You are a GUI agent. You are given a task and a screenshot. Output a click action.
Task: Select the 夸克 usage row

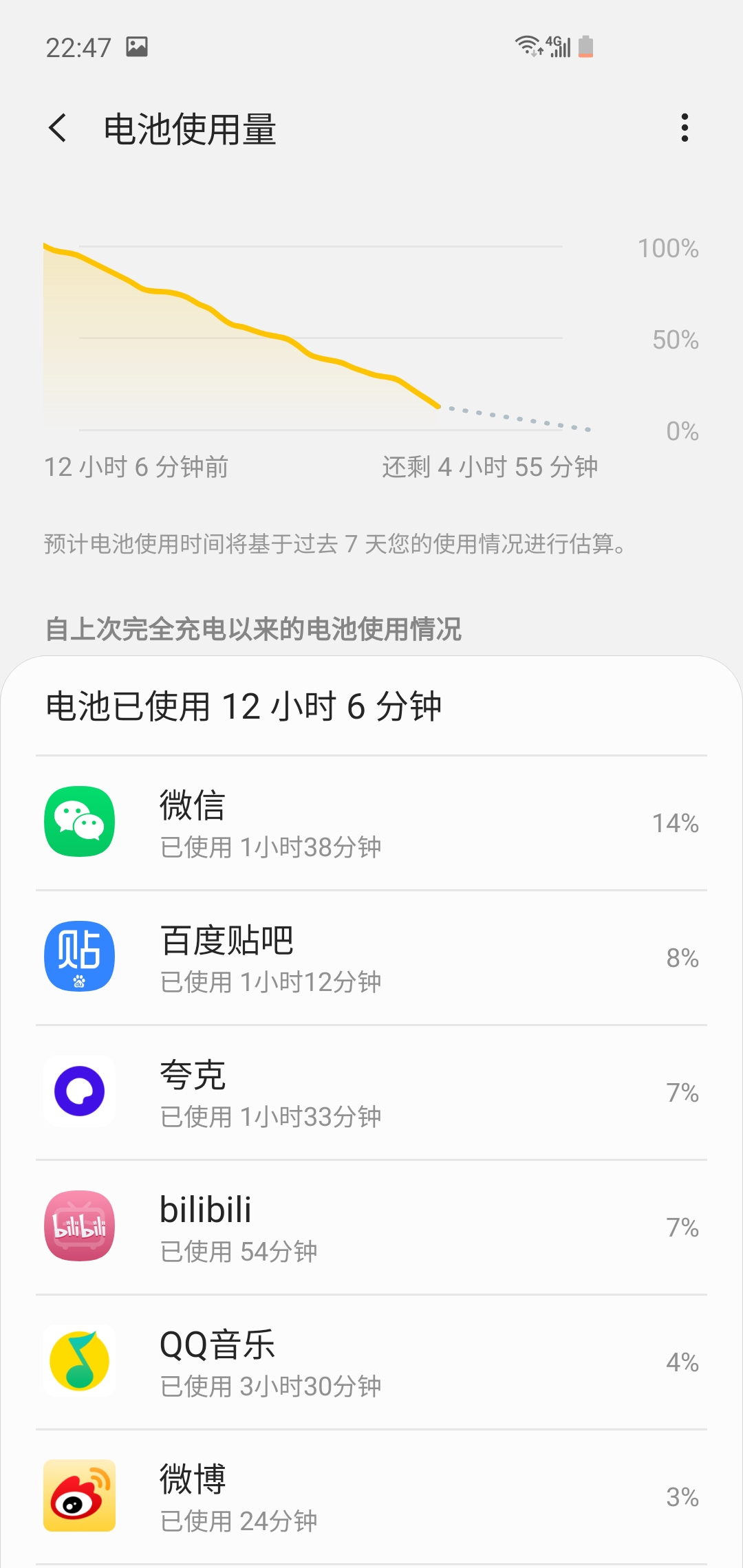pos(371,1093)
